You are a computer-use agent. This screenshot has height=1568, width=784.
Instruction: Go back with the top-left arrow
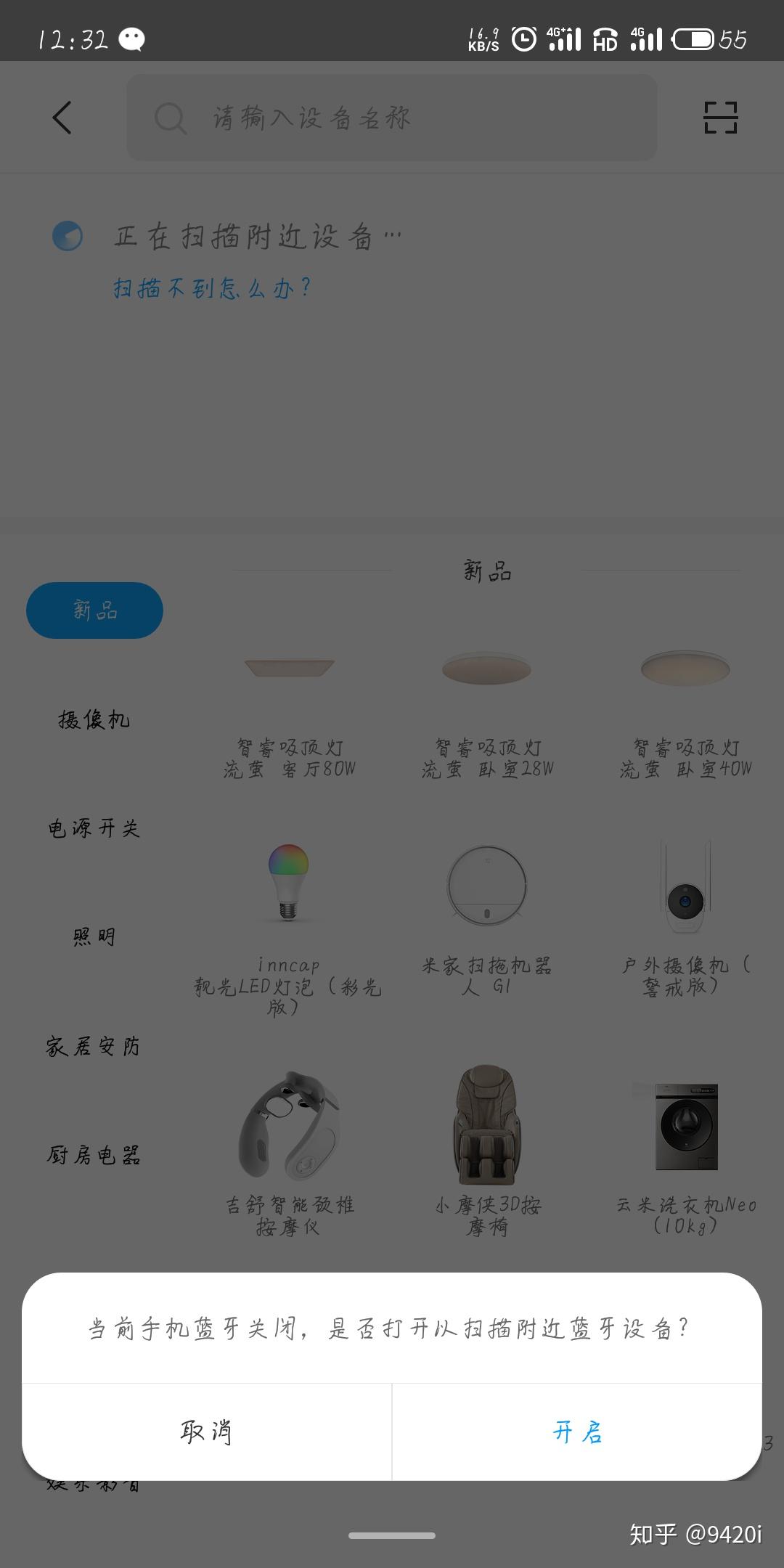click(62, 118)
